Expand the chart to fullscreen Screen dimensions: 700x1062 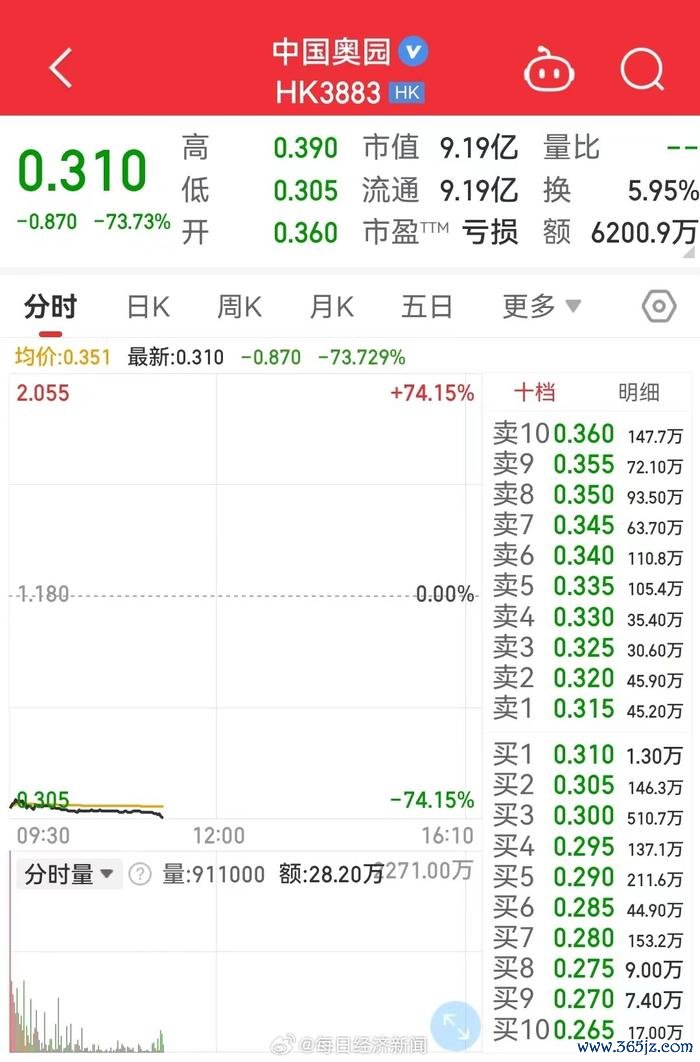456,1026
